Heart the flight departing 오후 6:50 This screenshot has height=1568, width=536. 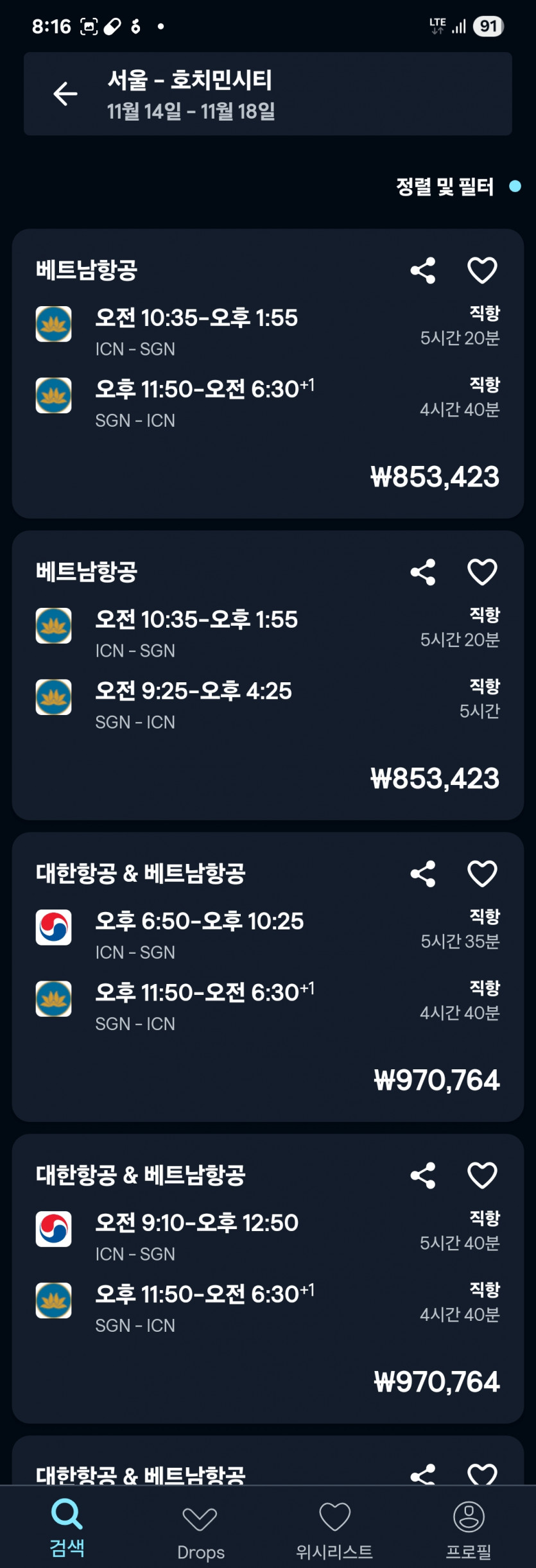pos(482,874)
